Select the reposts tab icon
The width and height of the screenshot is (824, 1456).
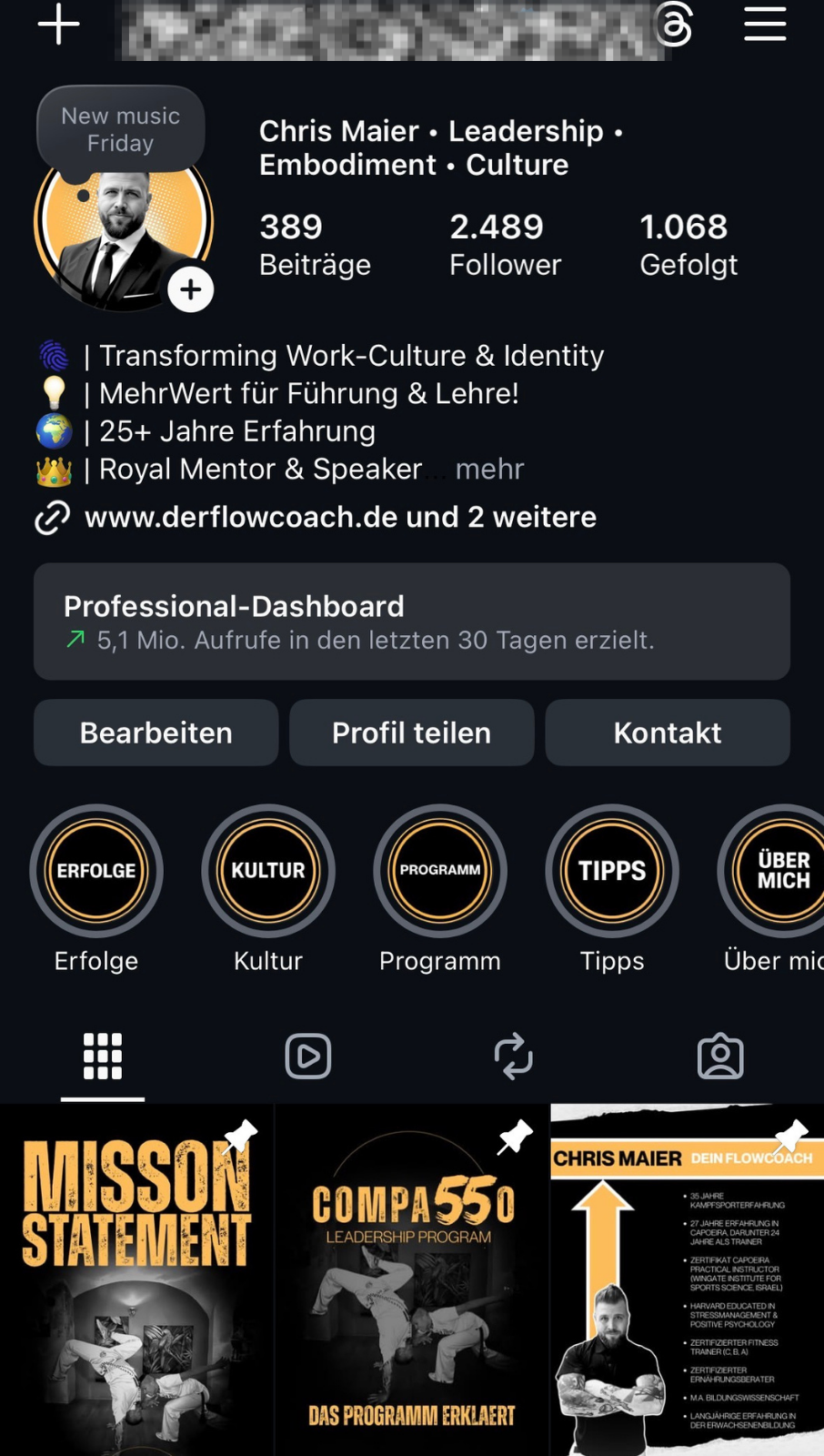tap(514, 1056)
